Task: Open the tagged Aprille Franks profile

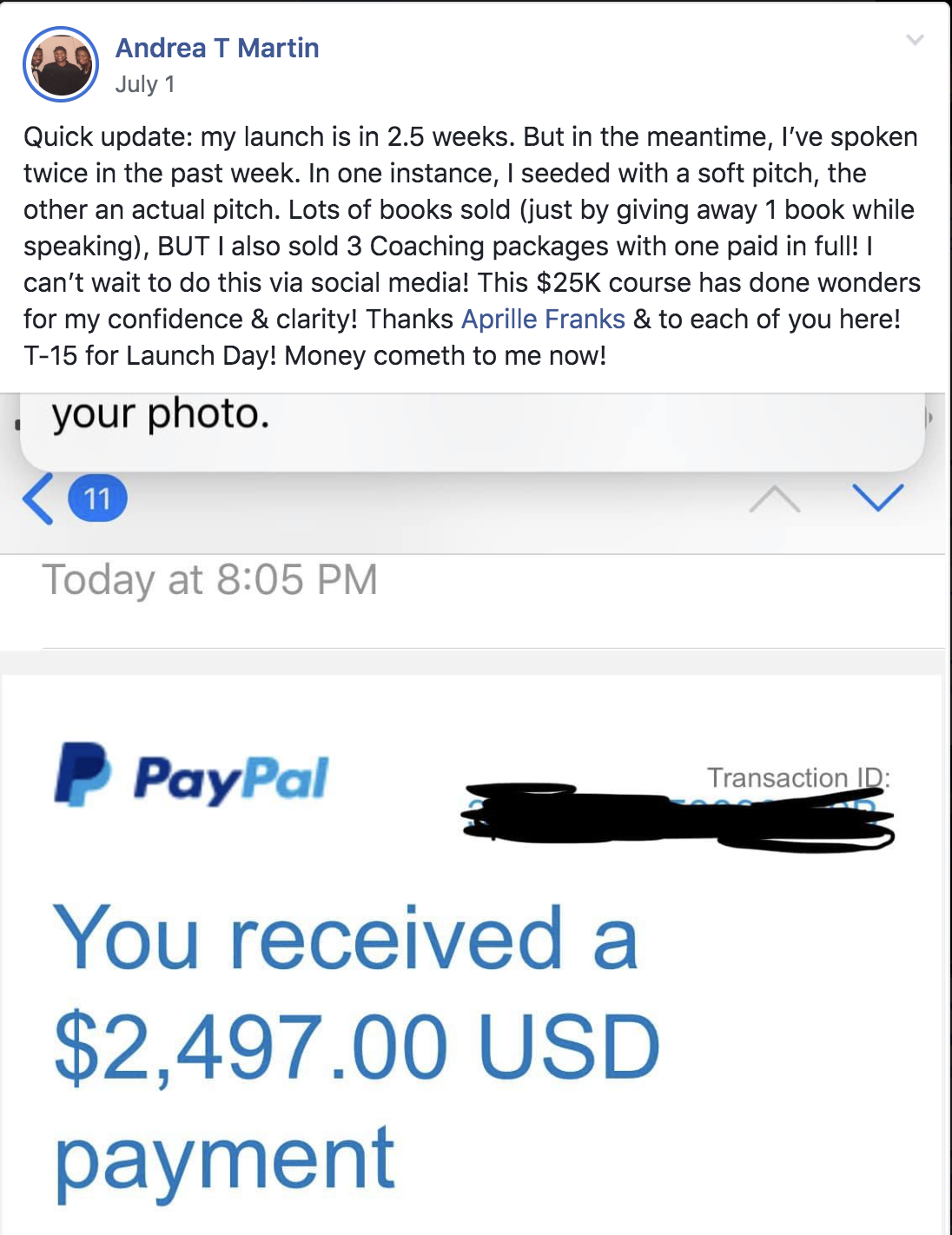Action: point(543,320)
